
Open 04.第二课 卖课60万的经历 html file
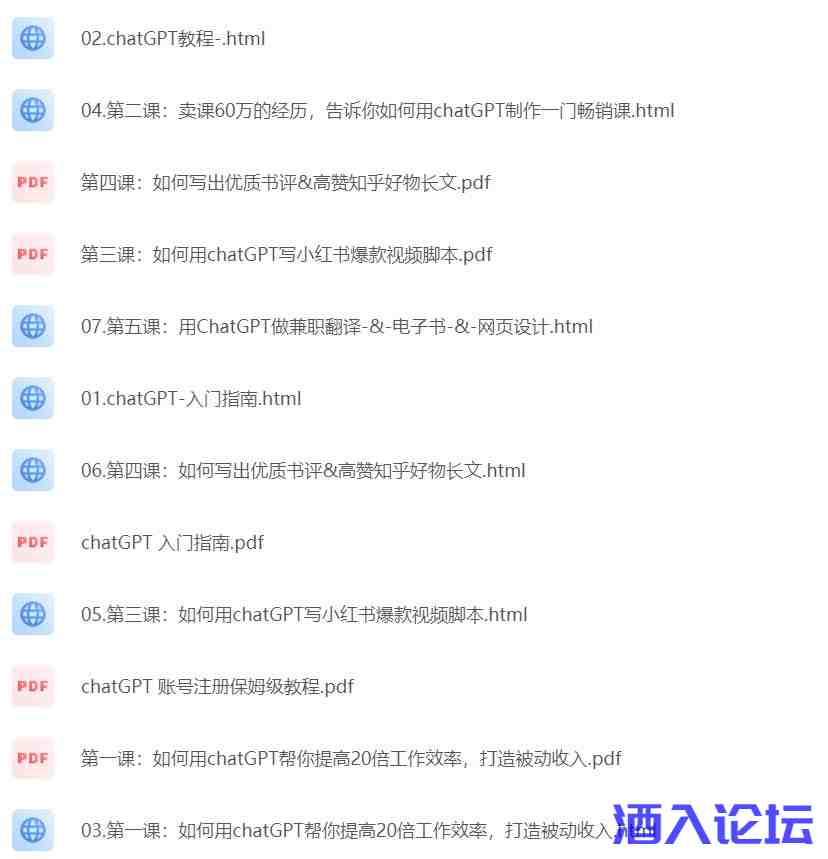pos(377,111)
